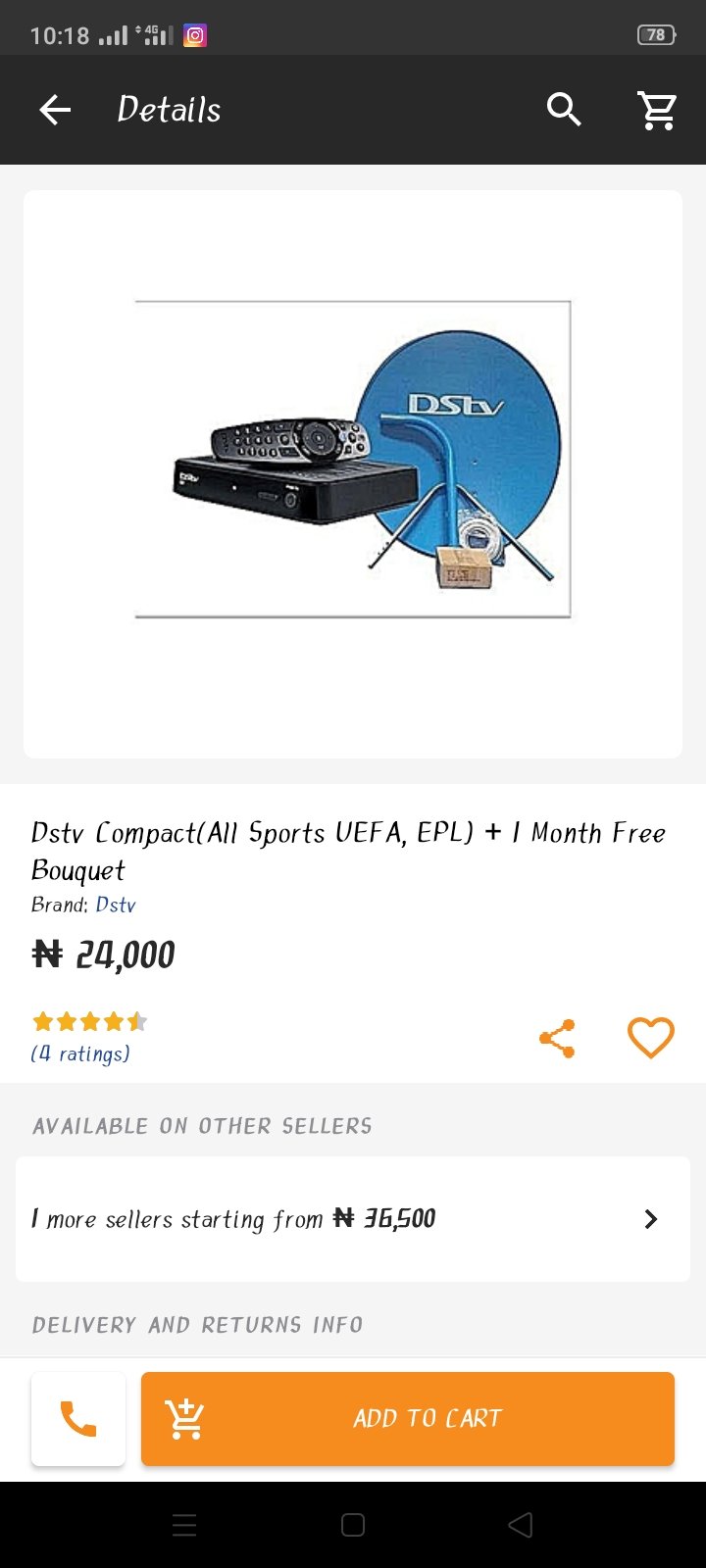
Task: Show other sellers starting from ₦36,500
Action: 353,1219
